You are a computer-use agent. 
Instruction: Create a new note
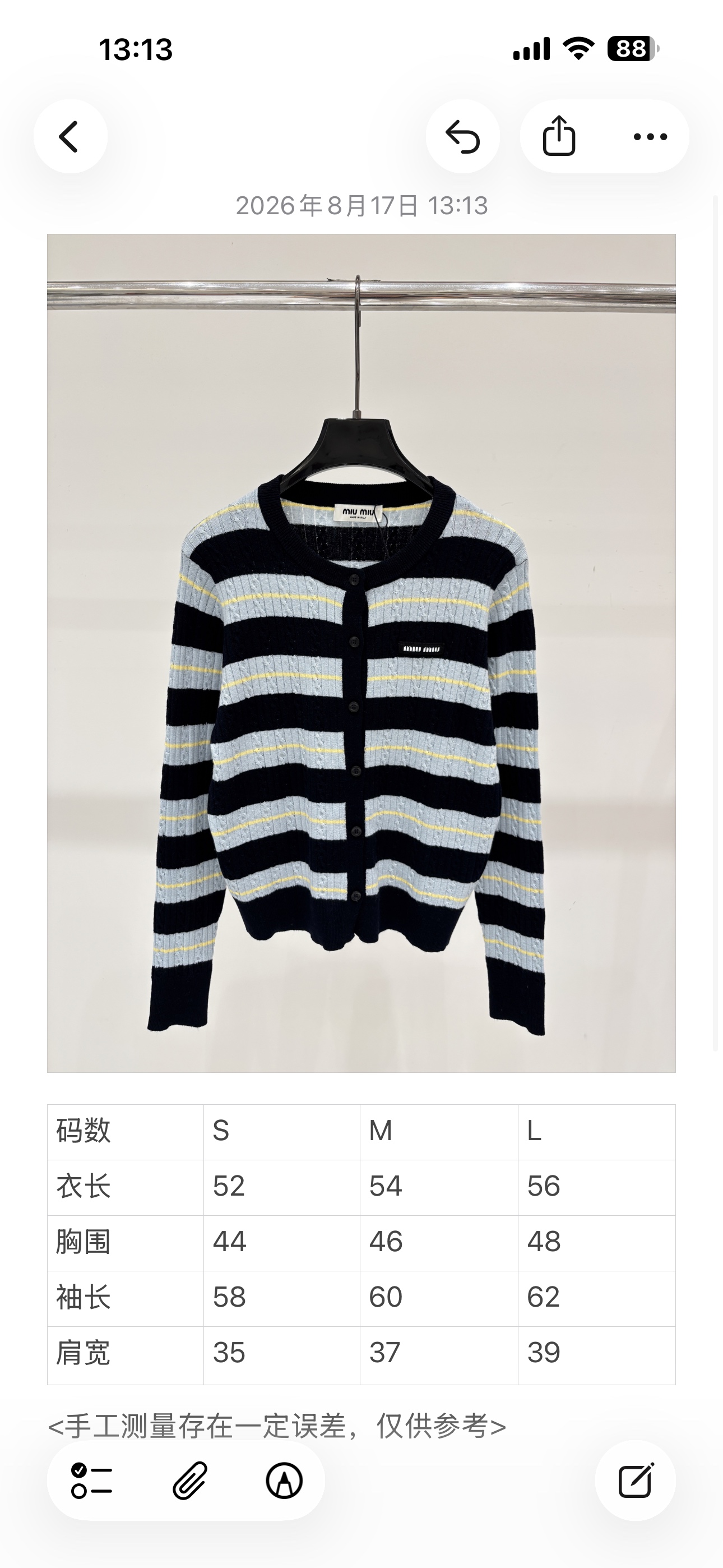click(636, 1481)
